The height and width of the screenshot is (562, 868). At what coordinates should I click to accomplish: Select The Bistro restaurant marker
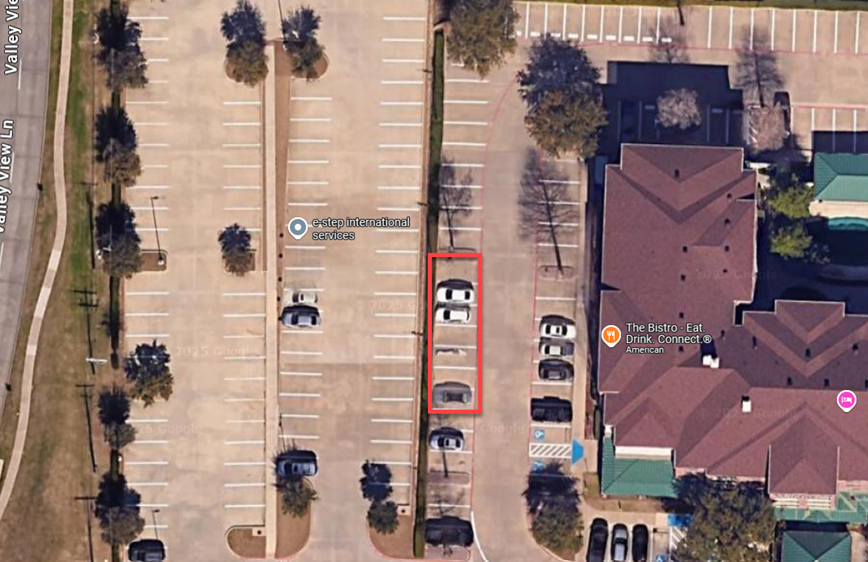point(610,335)
